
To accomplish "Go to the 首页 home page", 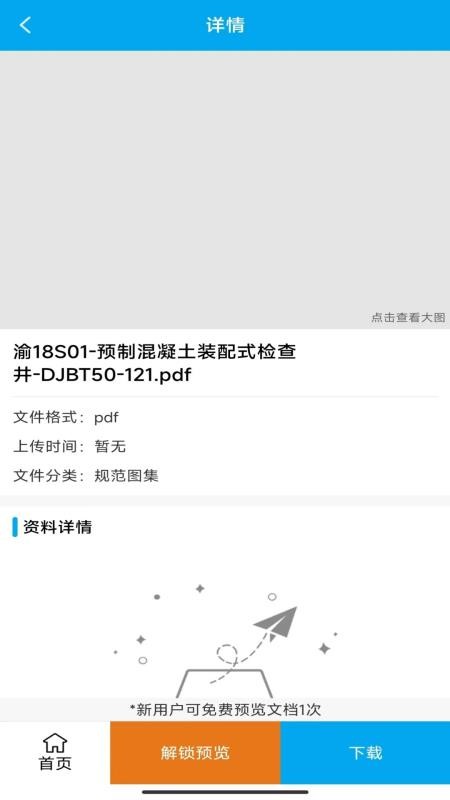I will pyautogui.click(x=55, y=752).
